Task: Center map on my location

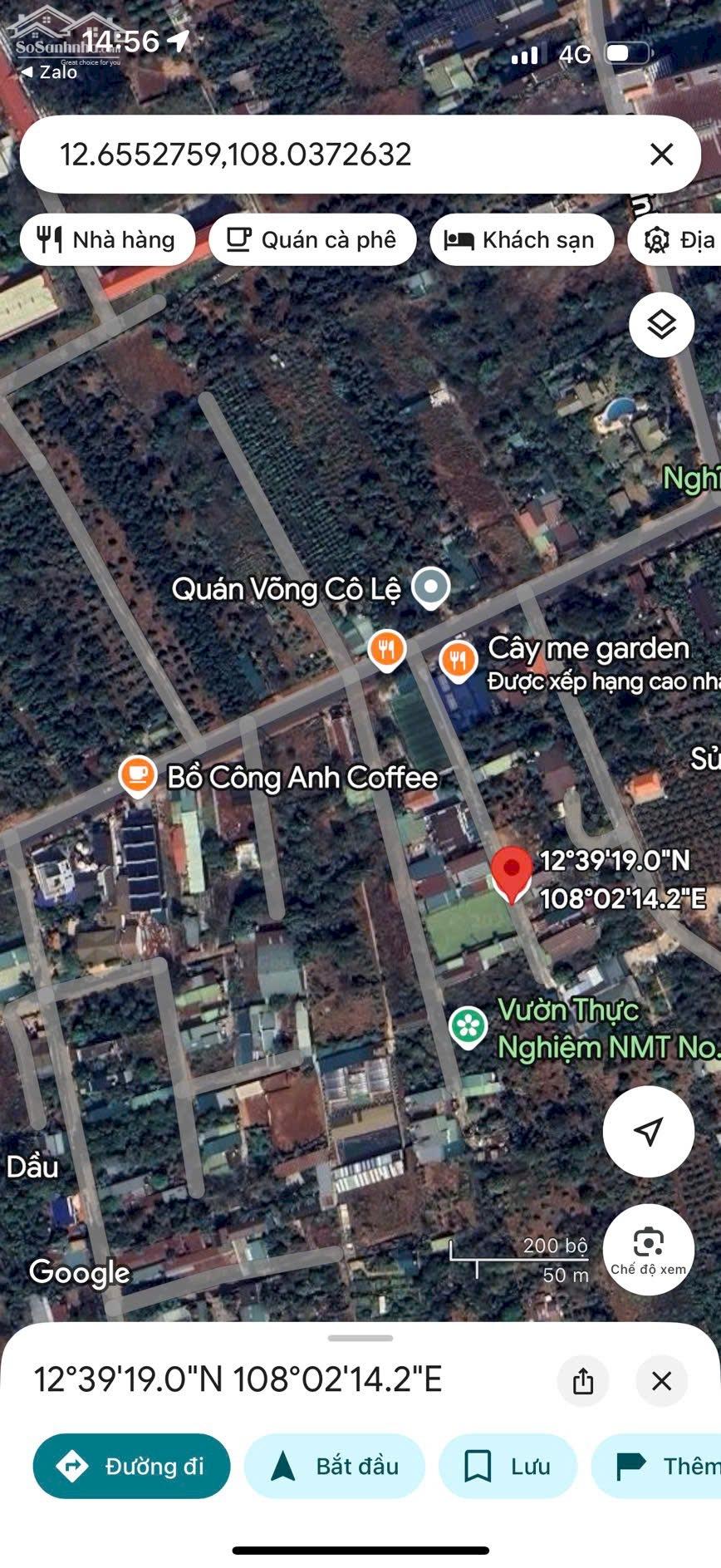Action: 648,1131
